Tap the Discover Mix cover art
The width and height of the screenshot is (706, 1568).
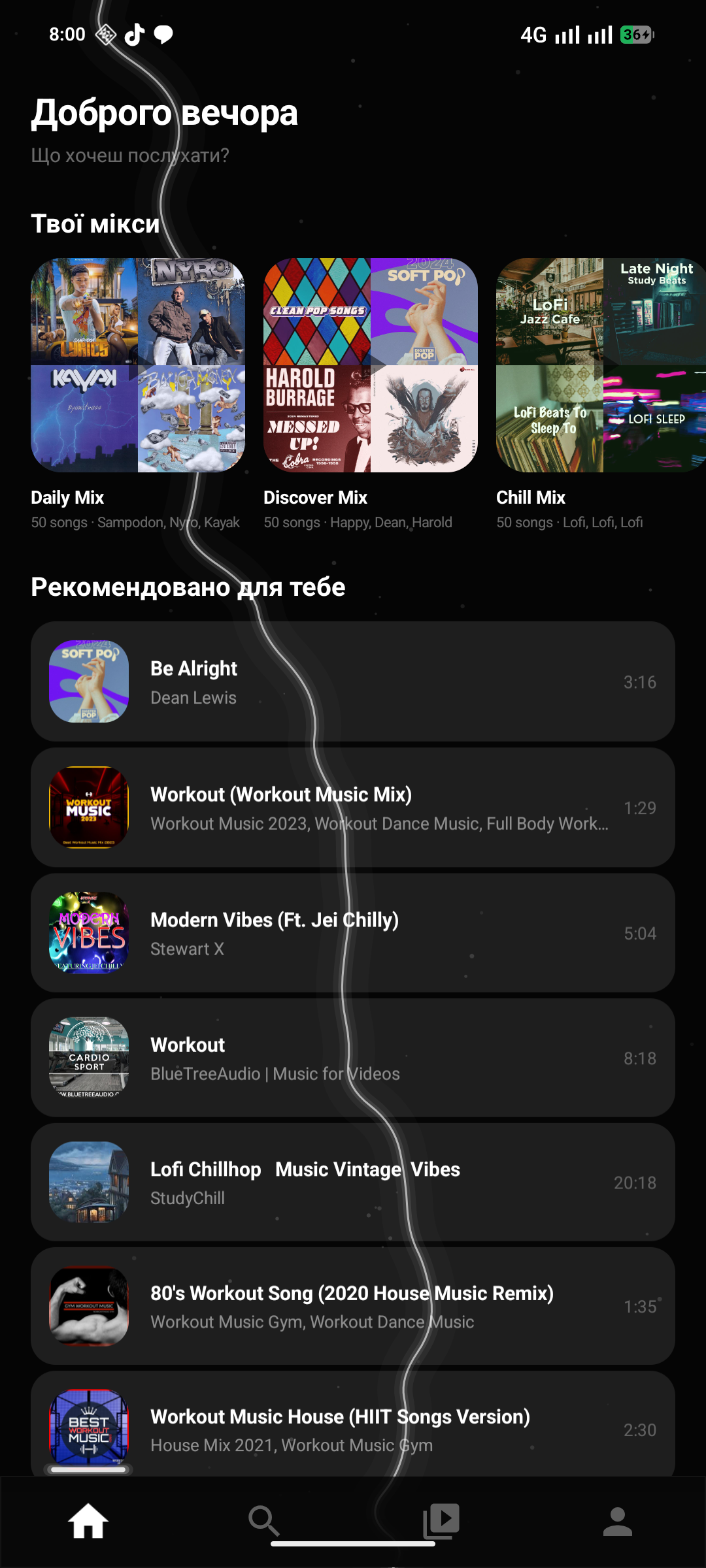pos(370,364)
